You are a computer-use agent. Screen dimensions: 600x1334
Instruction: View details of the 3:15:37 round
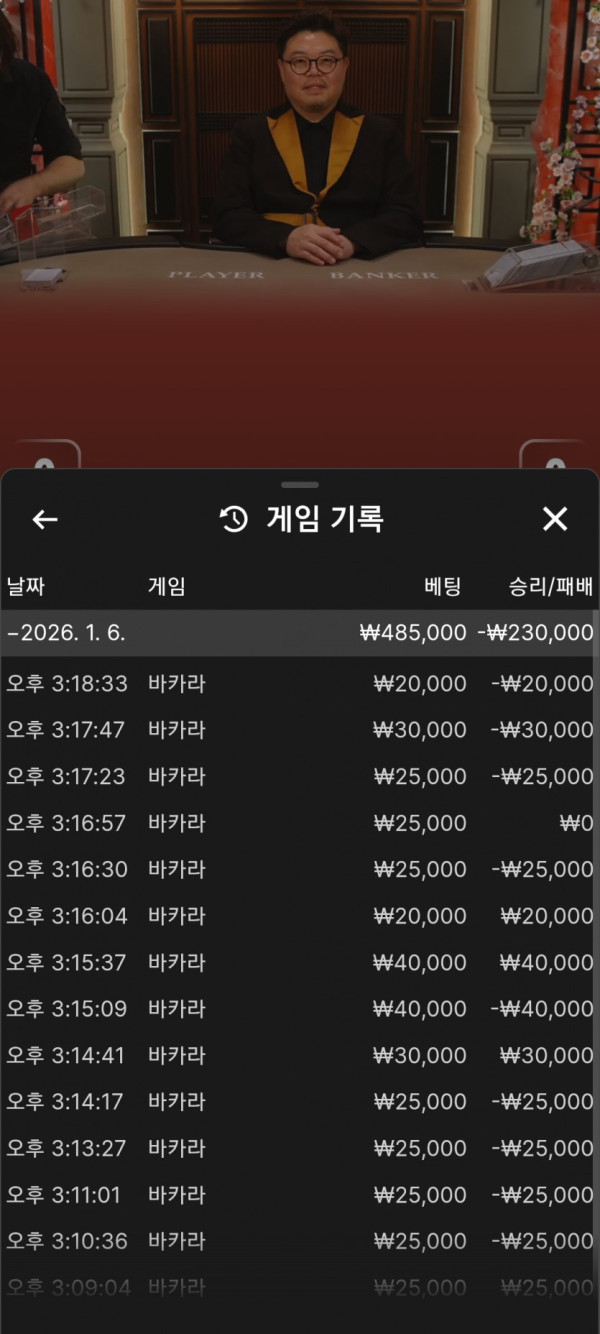pos(298,962)
